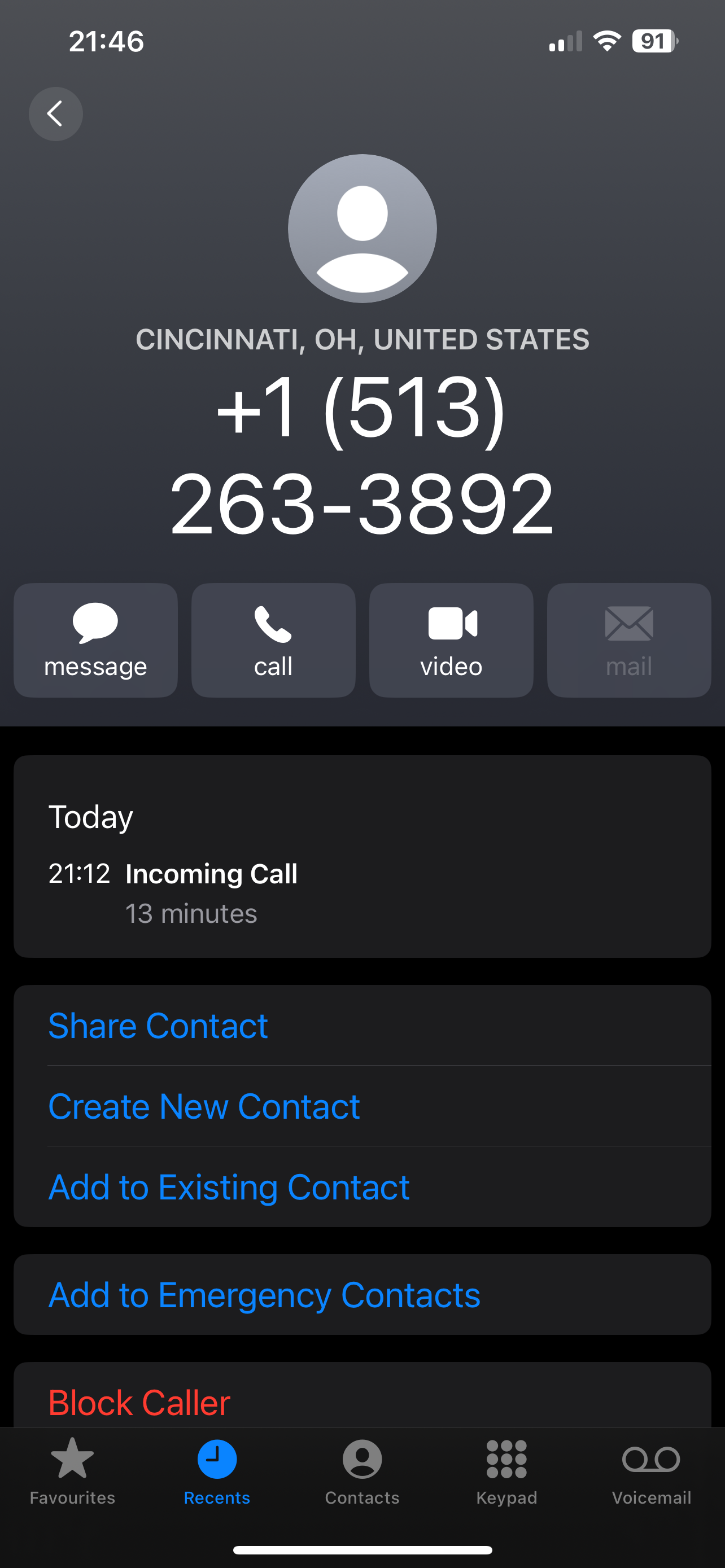Screen dimensions: 725x1568
Task: Switch to the Voicemail tab
Action: (652, 1471)
